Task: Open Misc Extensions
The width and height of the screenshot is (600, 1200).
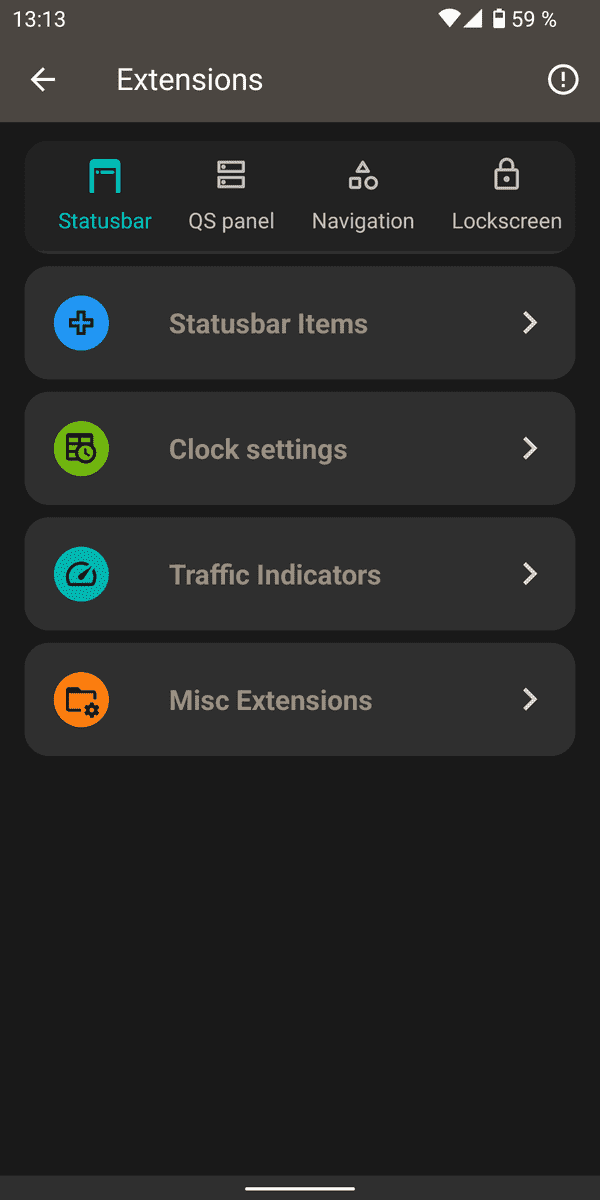Action: [300, 700]
